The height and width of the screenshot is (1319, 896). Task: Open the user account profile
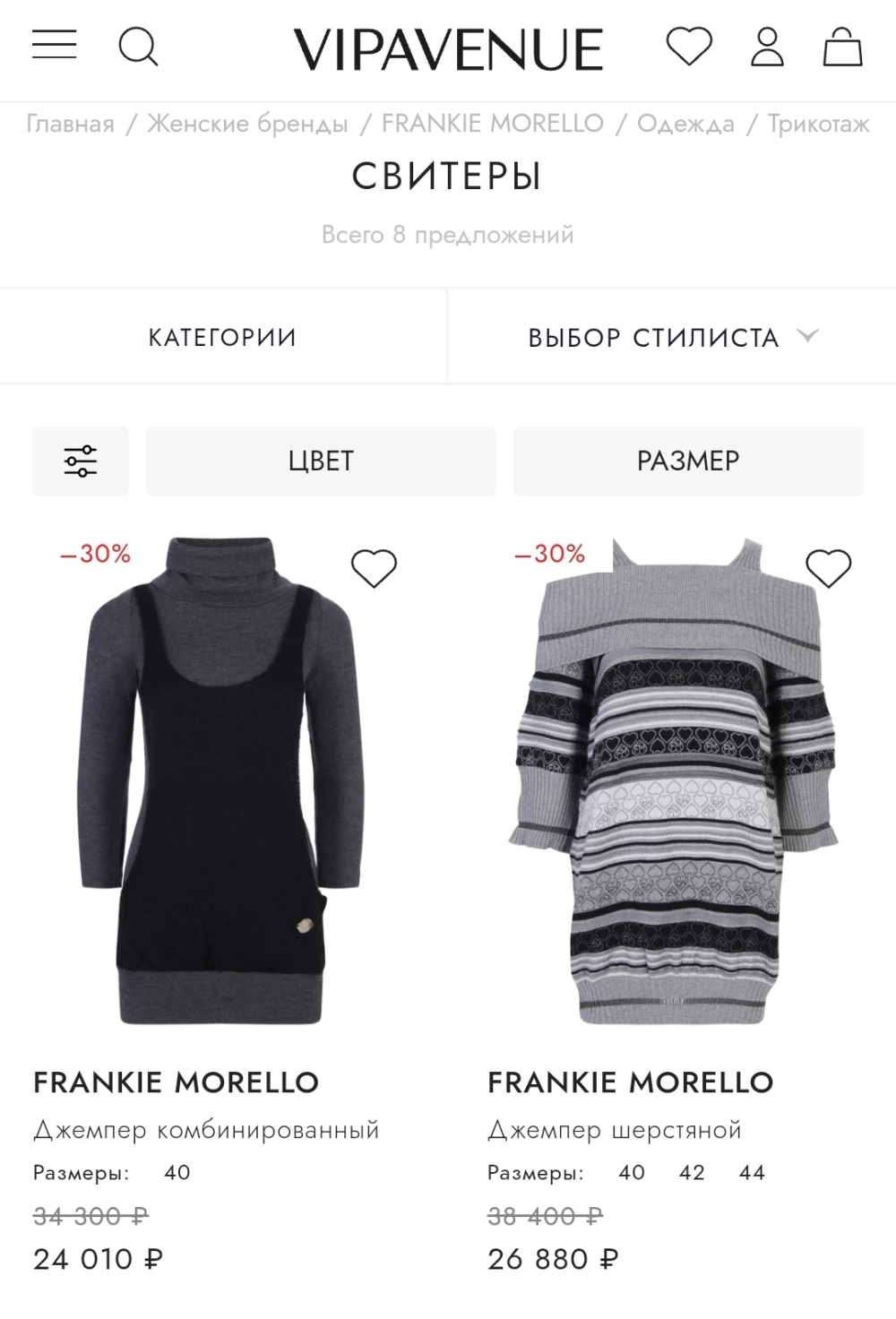coord(767,47)
